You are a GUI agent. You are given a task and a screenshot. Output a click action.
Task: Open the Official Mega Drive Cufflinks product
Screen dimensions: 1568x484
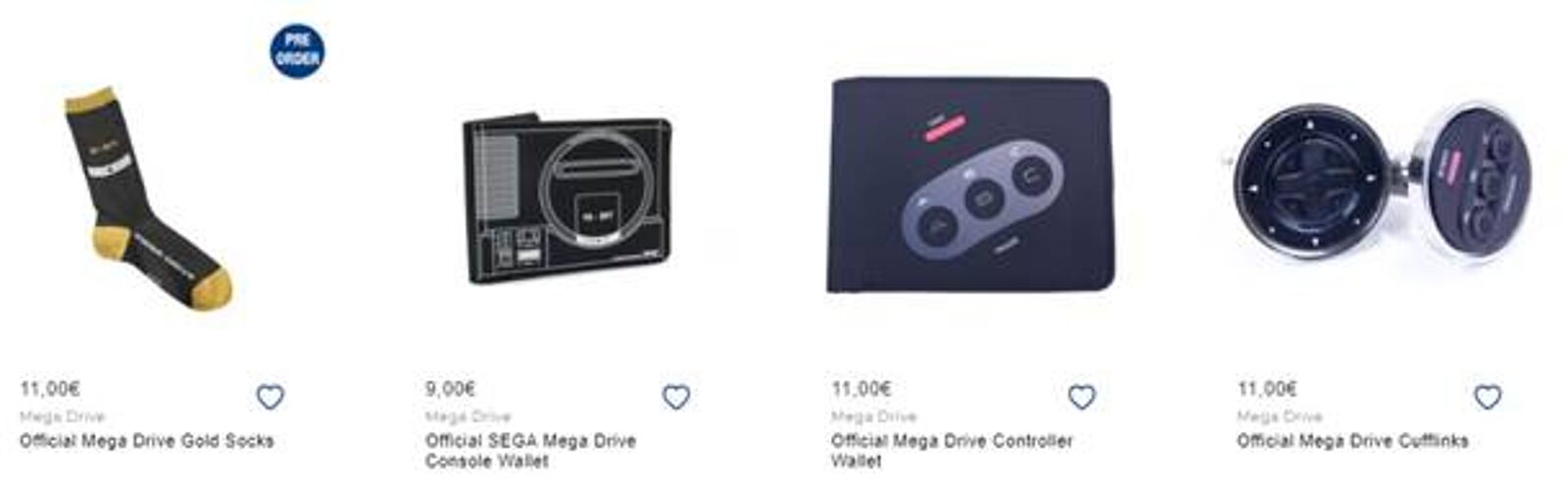point(1351,441)
